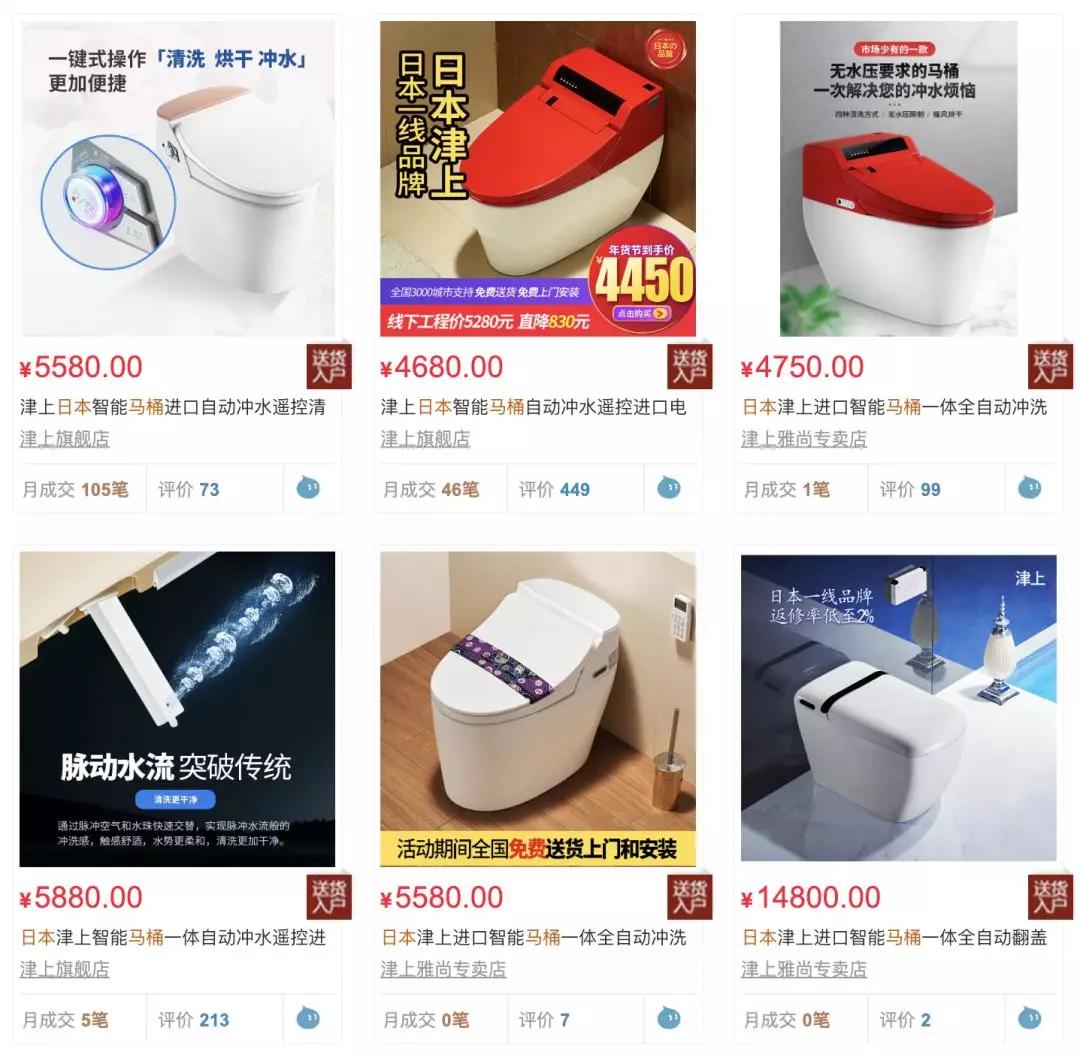The height and width of the screenshot is (1061, 1080).
Task: Visit 津上雅尚专卖店 under the ¥14800.00 item
Action: pos(803,969)
